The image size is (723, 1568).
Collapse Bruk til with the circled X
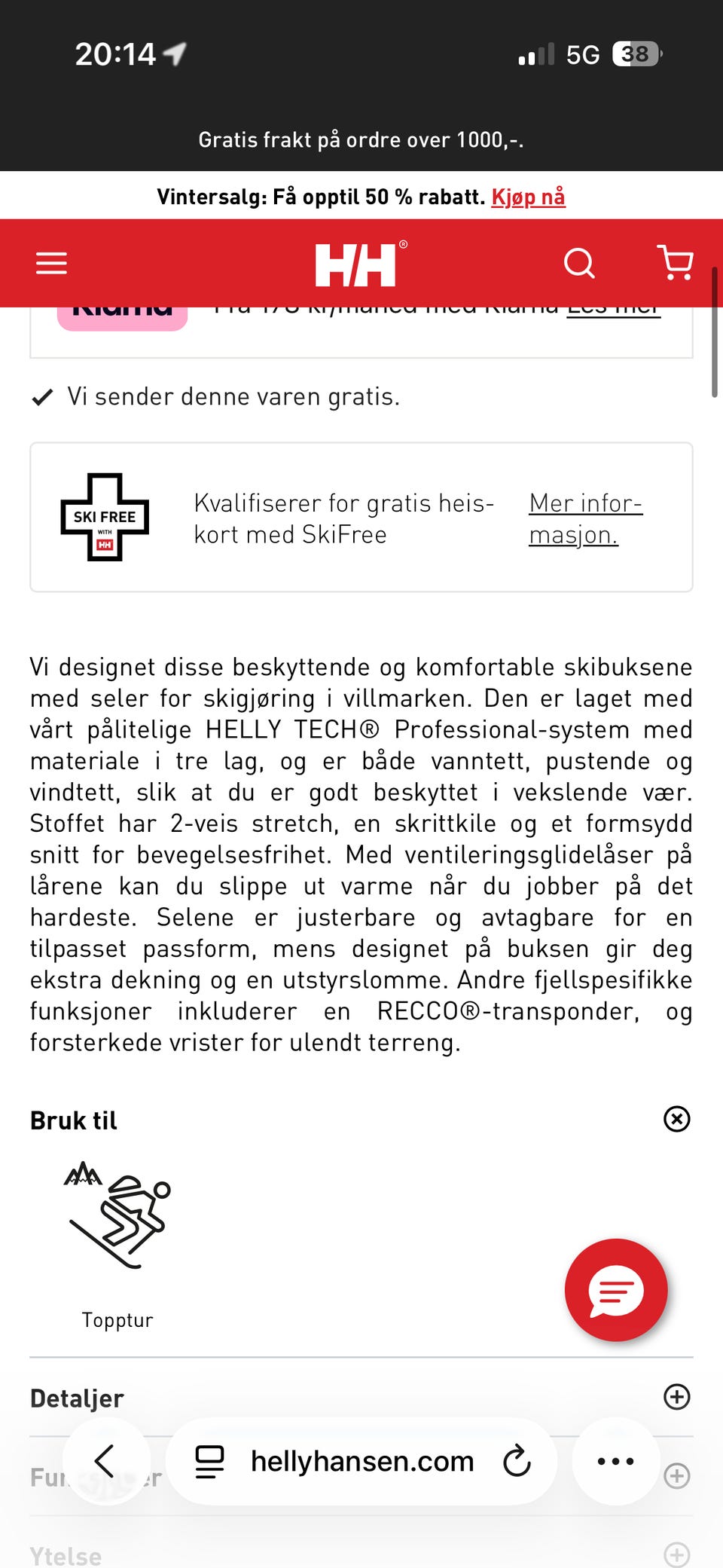[x=677, y=1120]
